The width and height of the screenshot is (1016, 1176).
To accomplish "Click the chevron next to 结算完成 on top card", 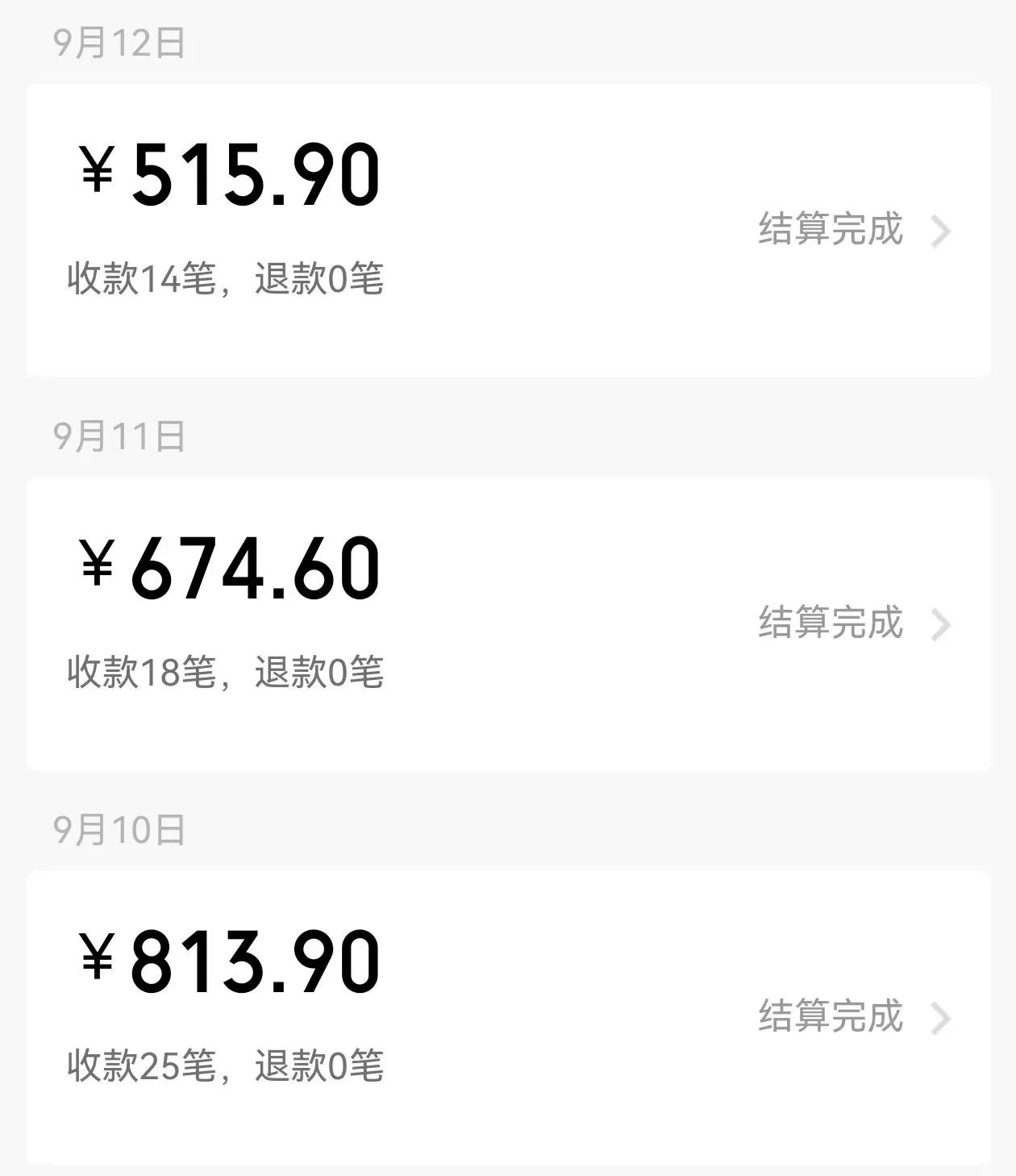I will (x=942, y=231).
